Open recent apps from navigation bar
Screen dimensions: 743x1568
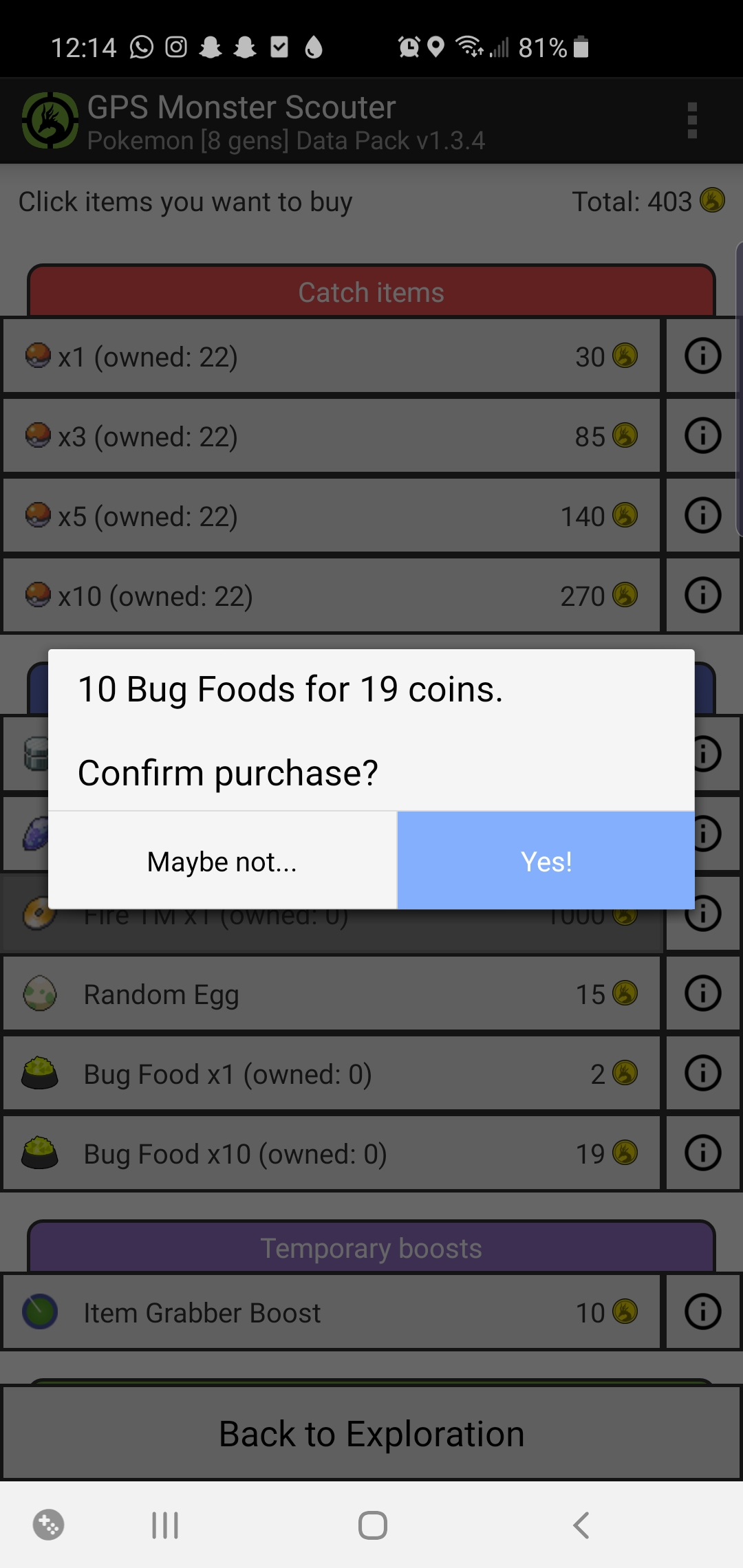tap(165, 1525)
